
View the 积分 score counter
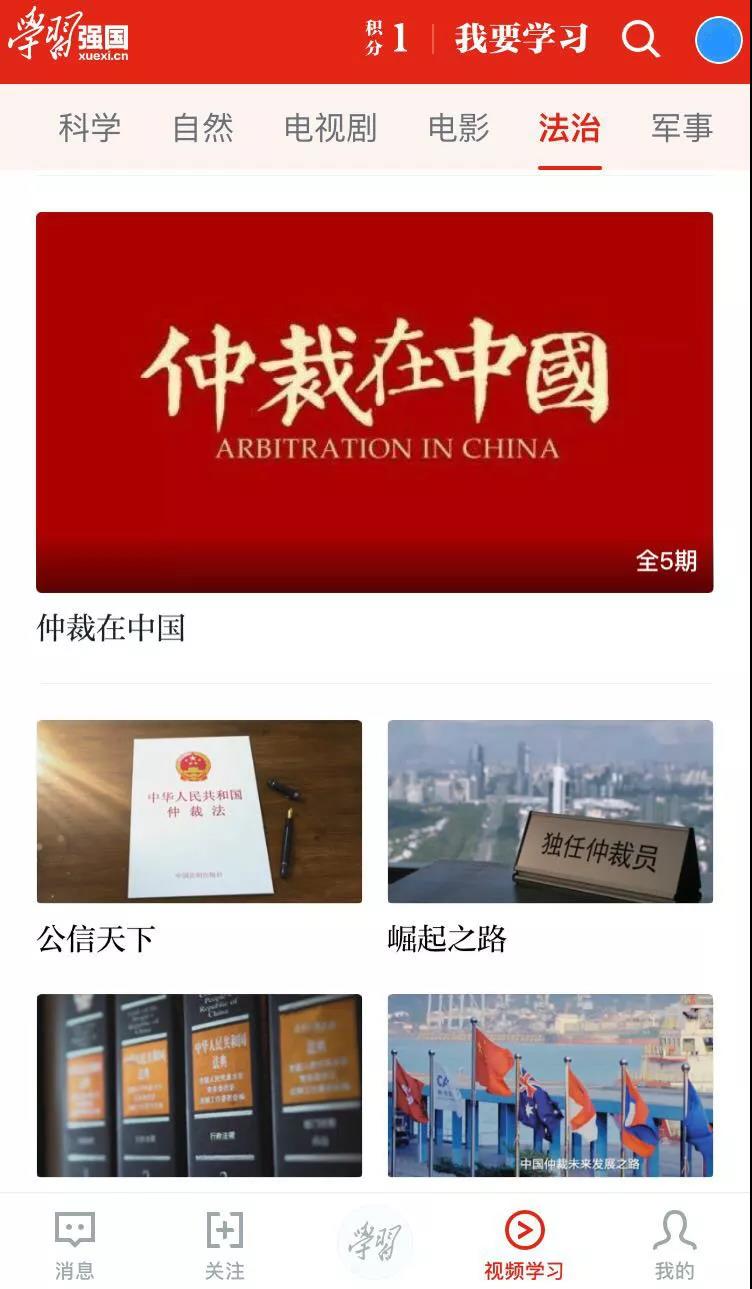click(387, 39)
